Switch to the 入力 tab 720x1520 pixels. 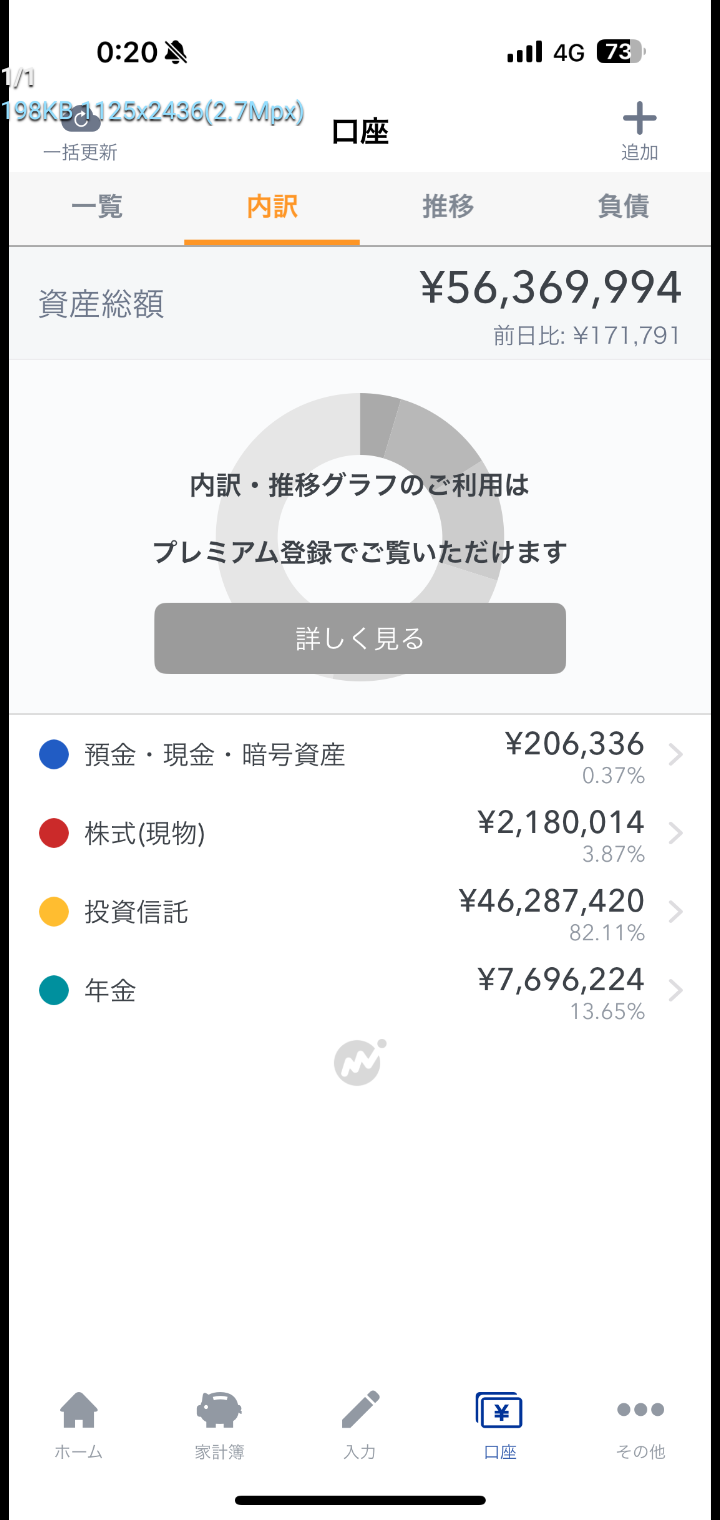click(x=360, y=1424)
